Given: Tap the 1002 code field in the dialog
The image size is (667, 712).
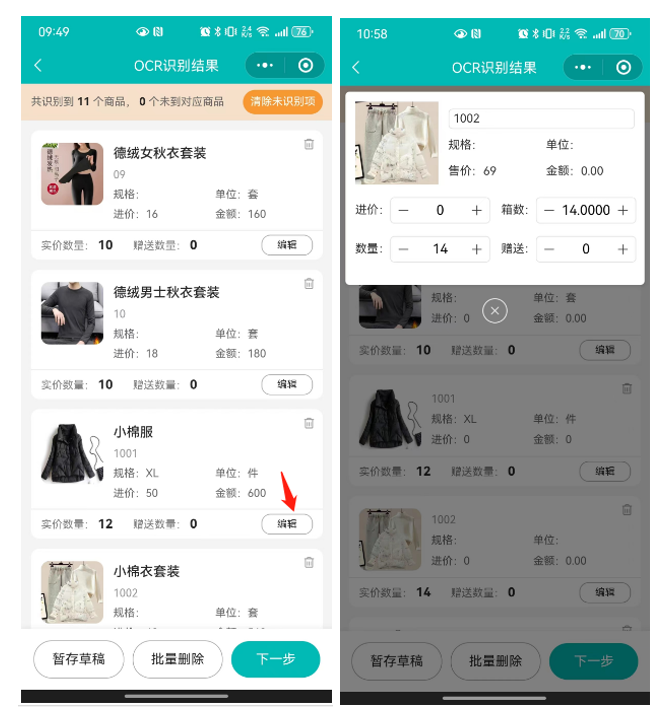Looking at the screenshot, I should [541, 118].
